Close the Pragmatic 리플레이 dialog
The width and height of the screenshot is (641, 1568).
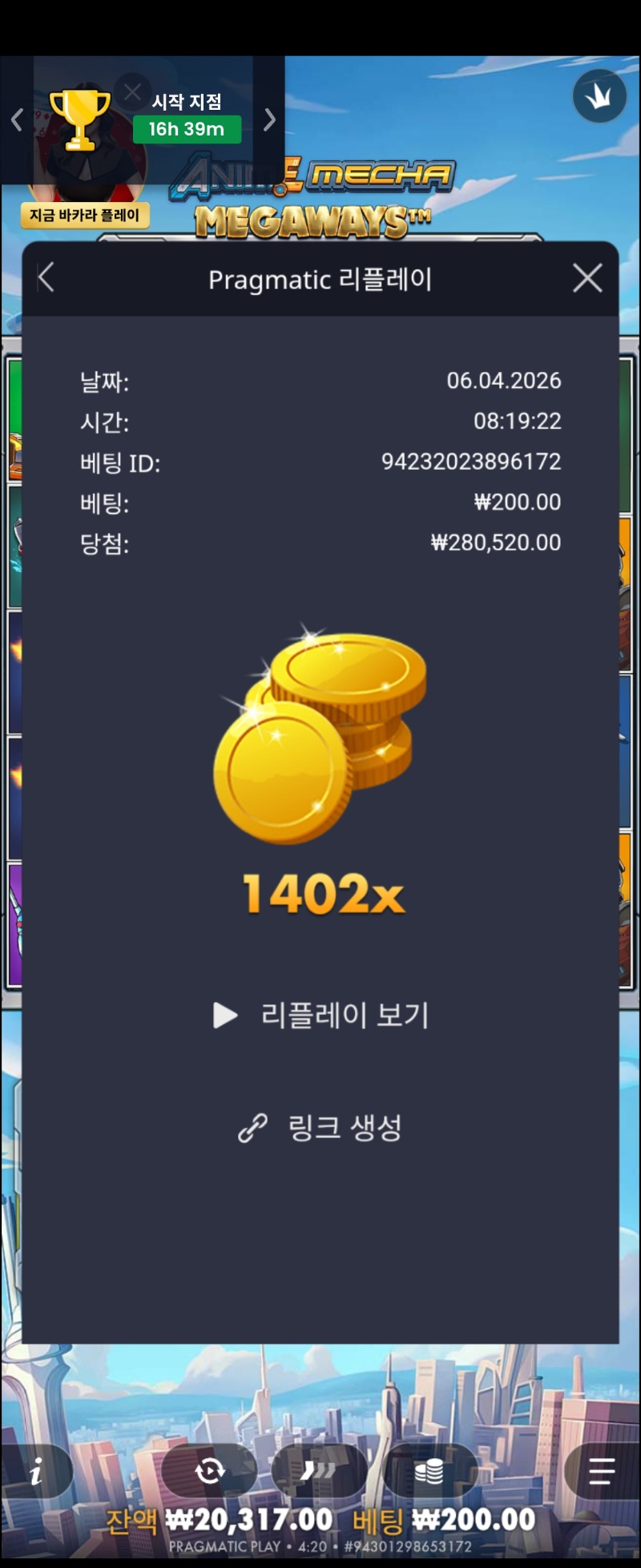click(x=587, y=279)
